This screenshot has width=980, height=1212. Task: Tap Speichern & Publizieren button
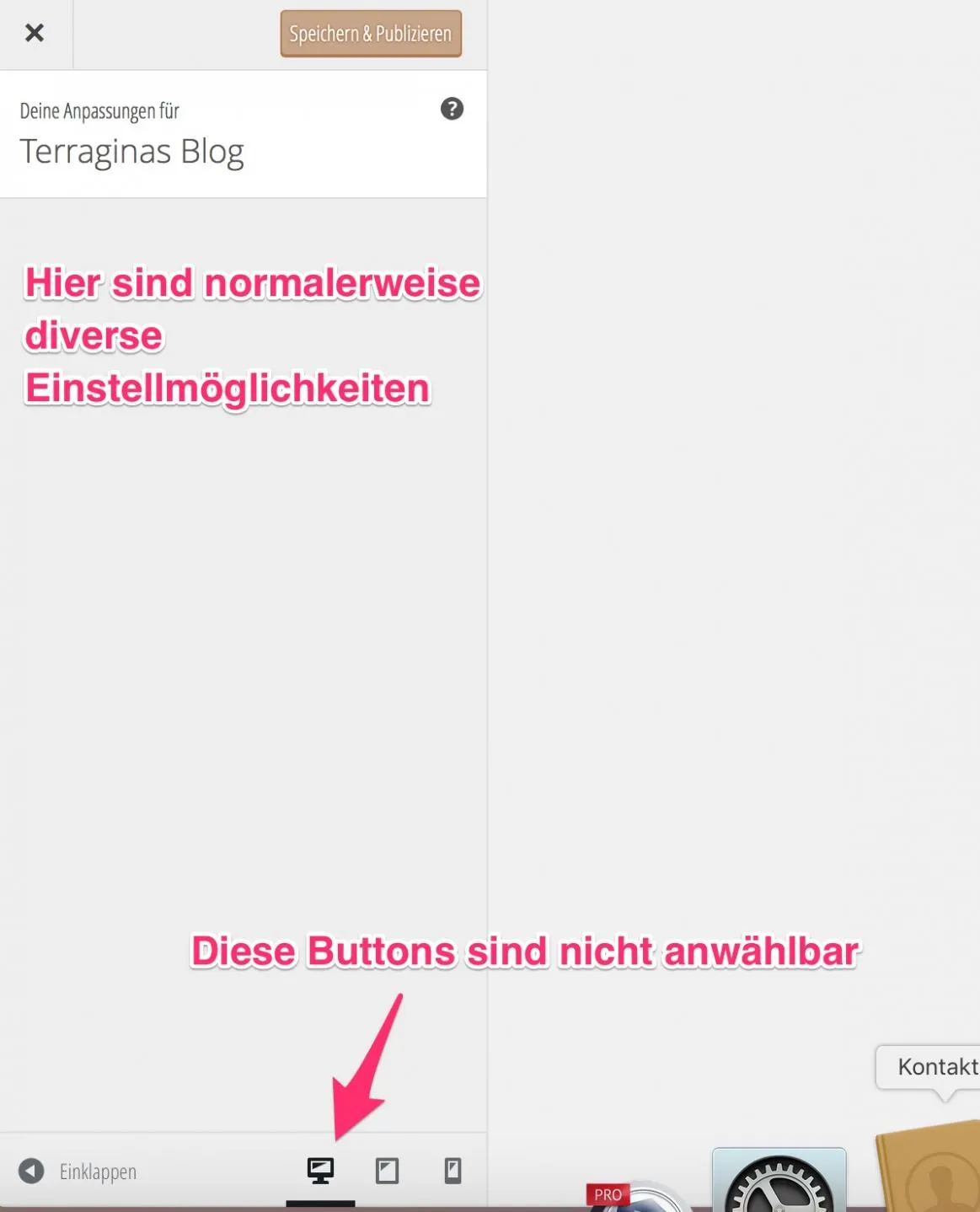pos(371,34)
